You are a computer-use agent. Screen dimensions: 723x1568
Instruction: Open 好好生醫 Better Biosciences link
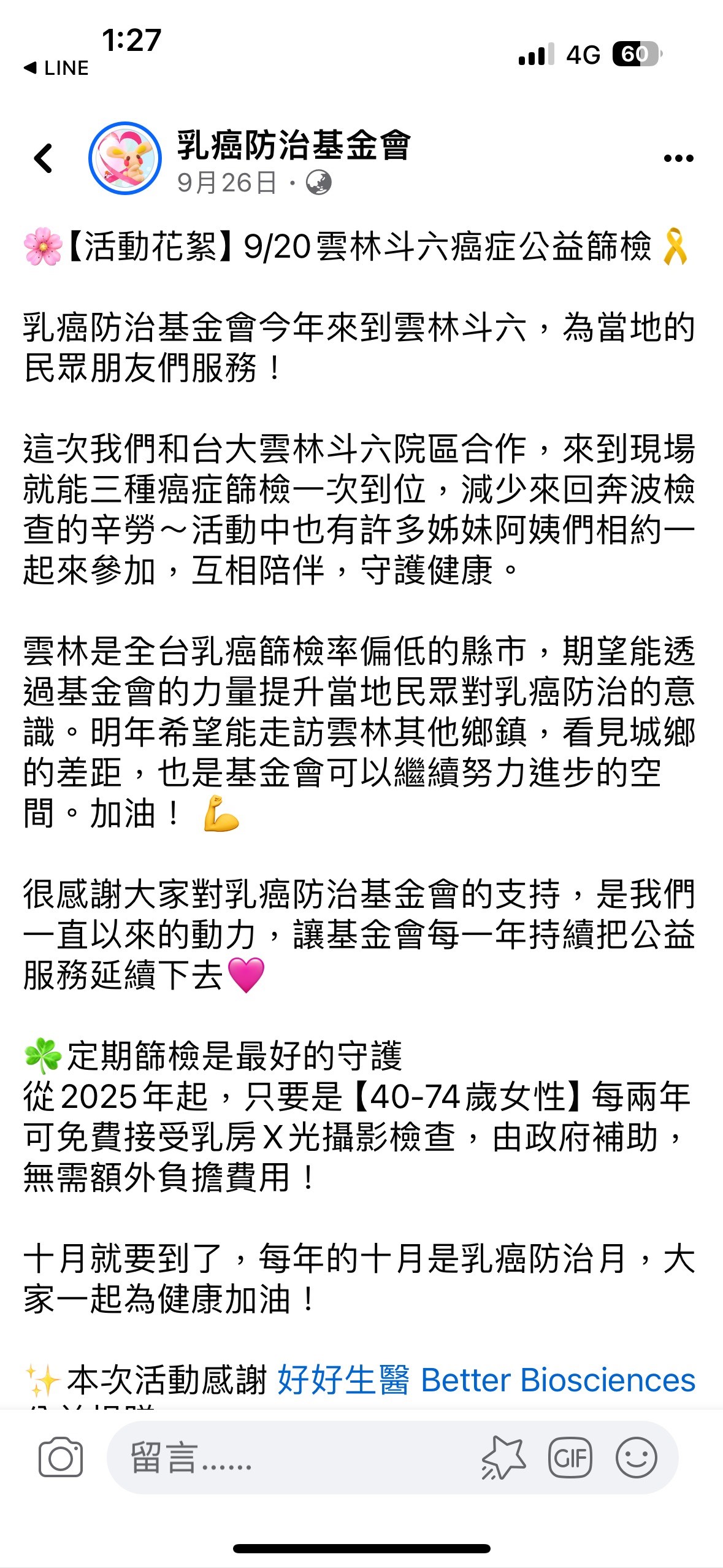(x=486, y=1380)
